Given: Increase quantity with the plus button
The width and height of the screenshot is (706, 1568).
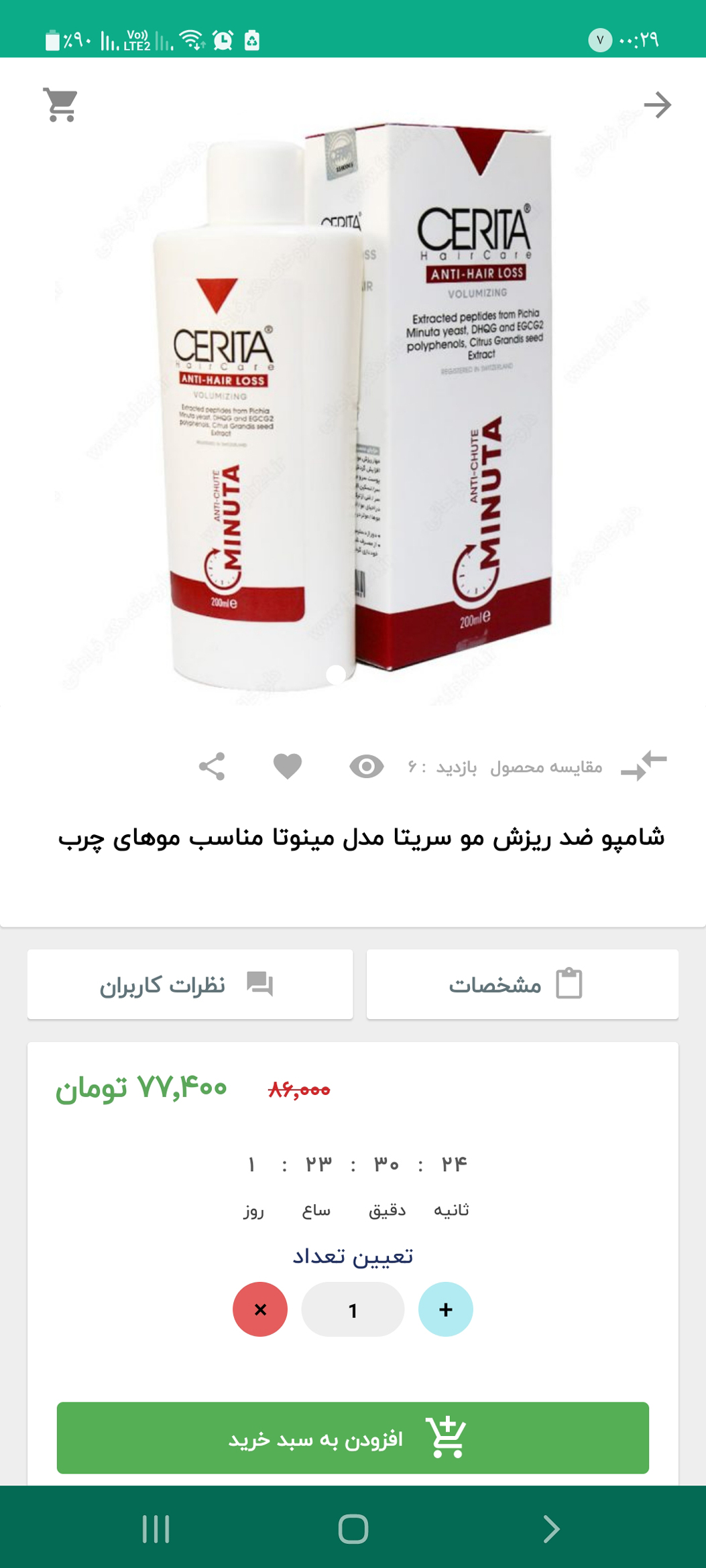Looking at the screenshot, I should pyautogui.click(x=445, y=1309).
